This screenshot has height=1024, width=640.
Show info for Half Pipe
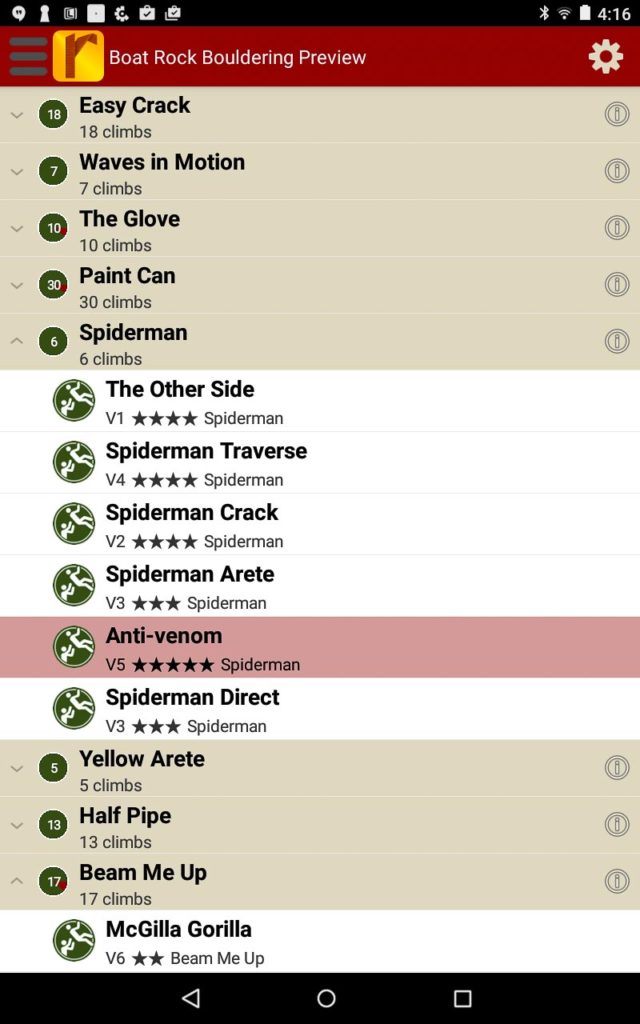617,824
